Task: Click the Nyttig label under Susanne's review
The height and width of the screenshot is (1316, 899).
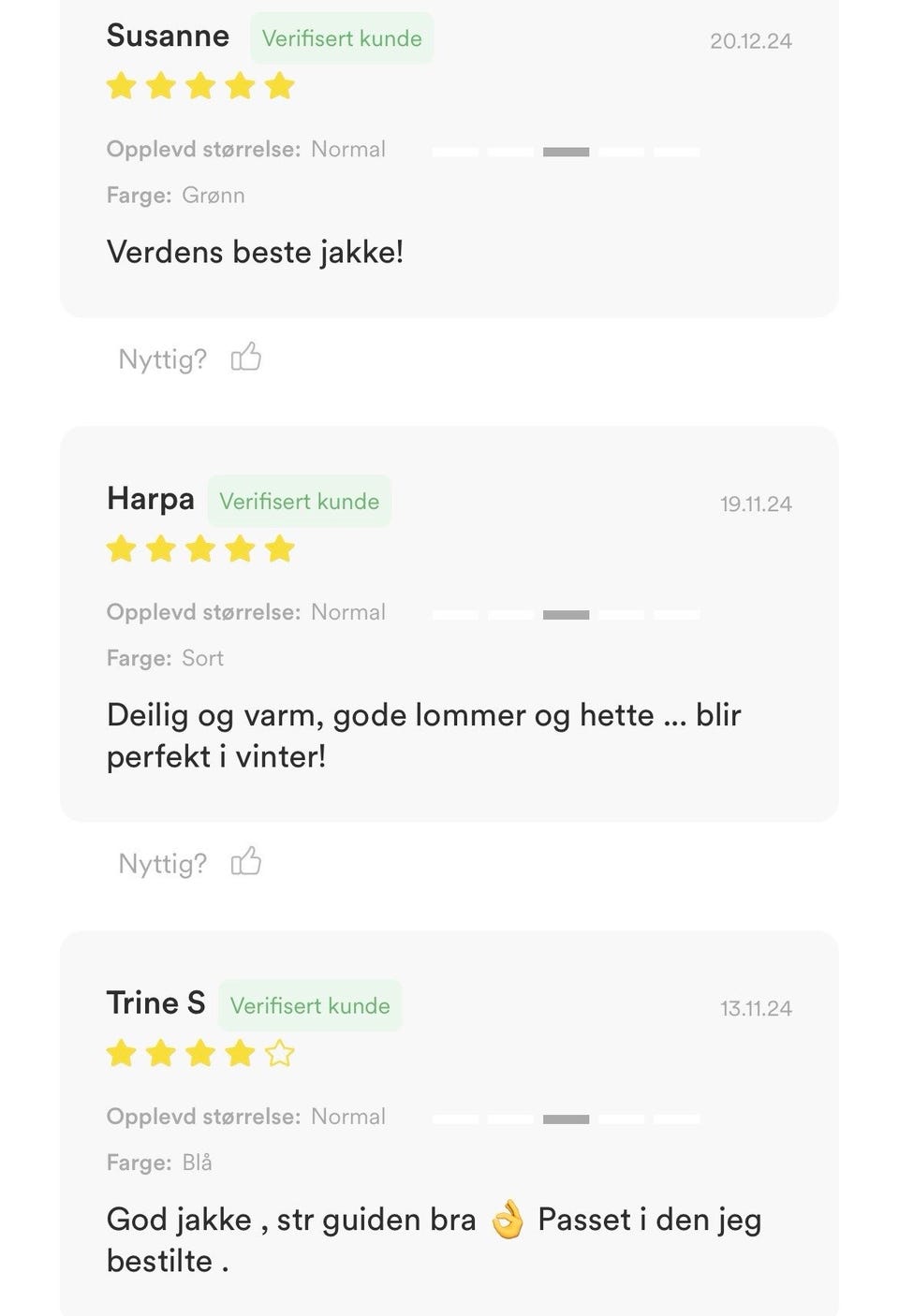Action: click(161, 358)
